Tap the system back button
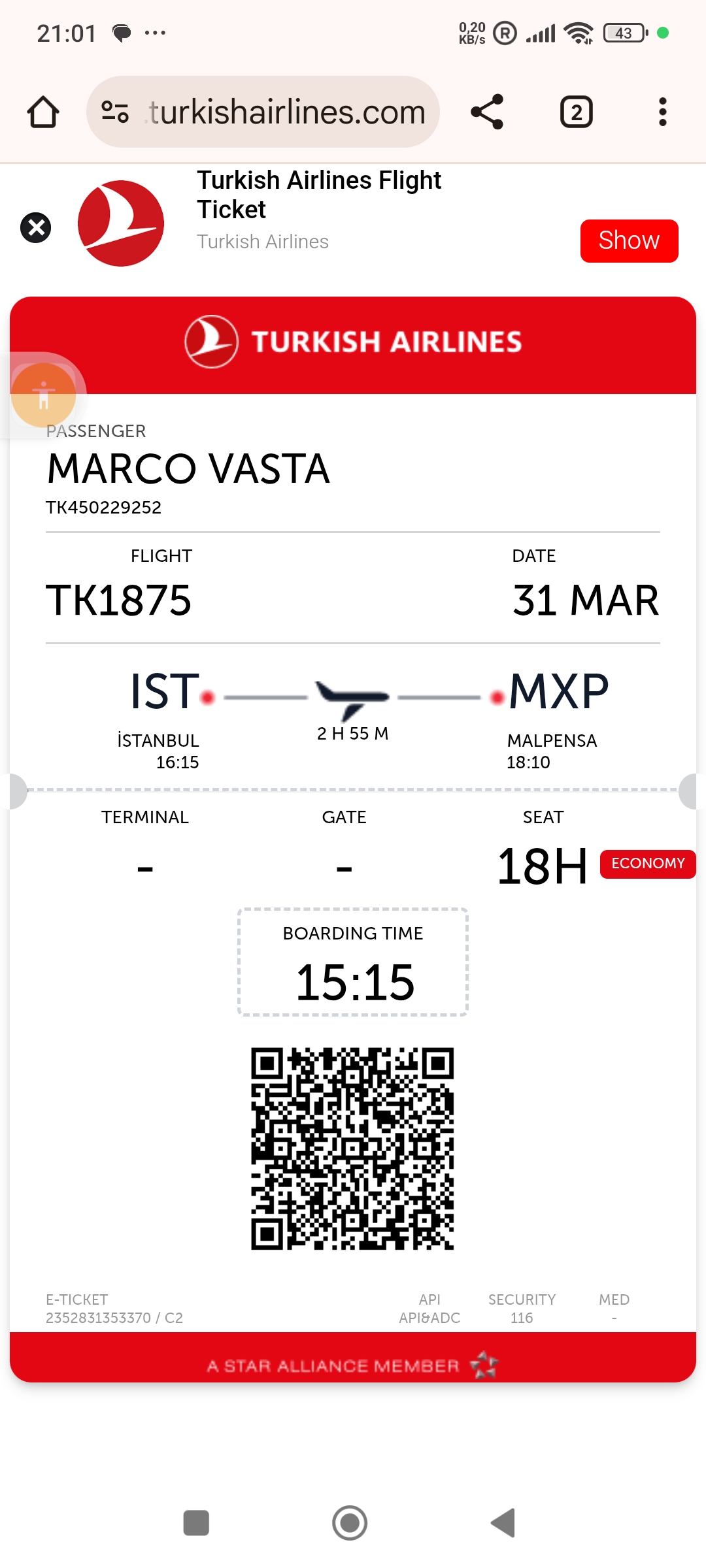 click(x=503, y=1523)
